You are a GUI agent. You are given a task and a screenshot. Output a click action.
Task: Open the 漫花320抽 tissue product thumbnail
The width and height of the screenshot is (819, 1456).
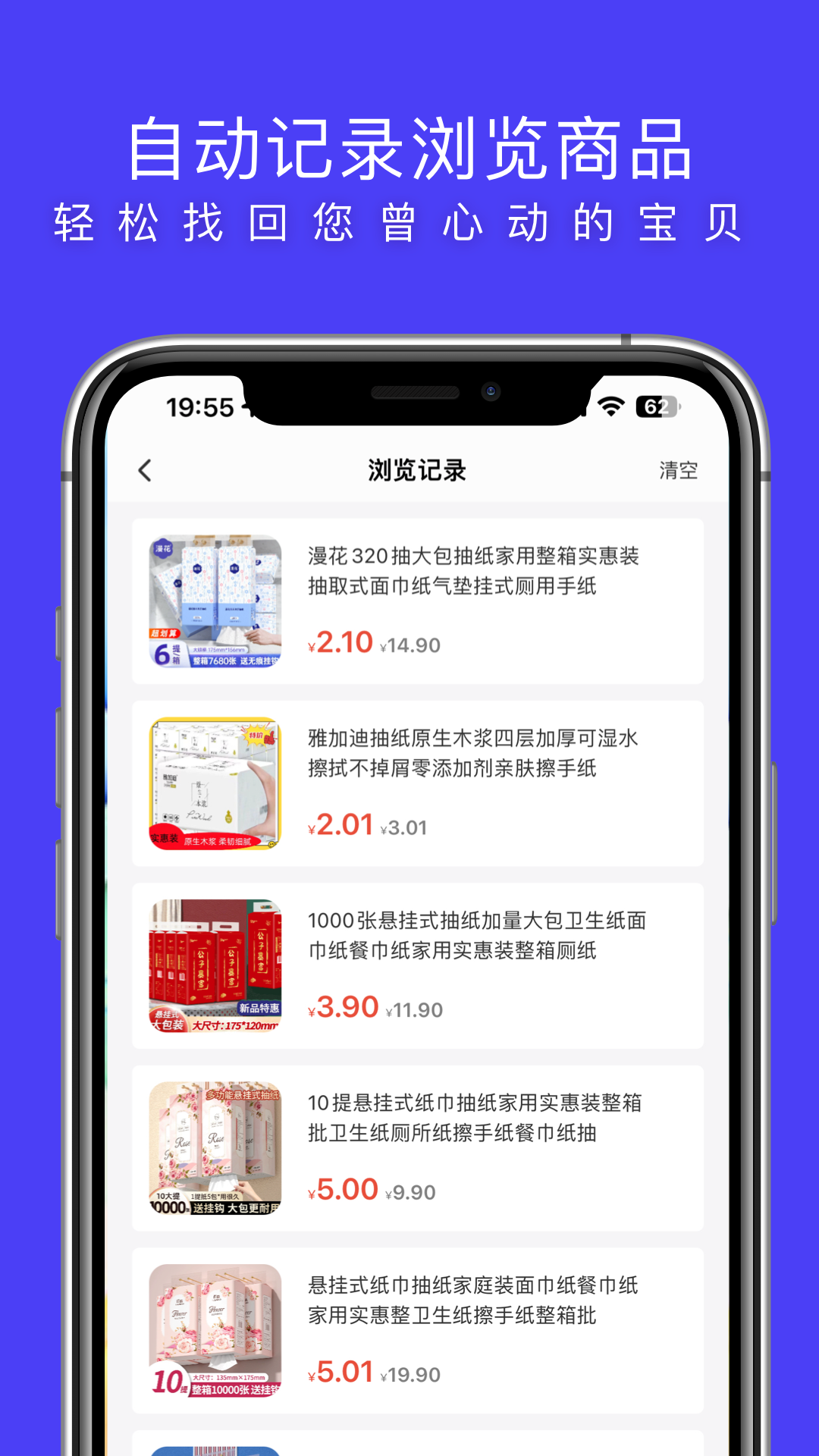tap(212, 601)
